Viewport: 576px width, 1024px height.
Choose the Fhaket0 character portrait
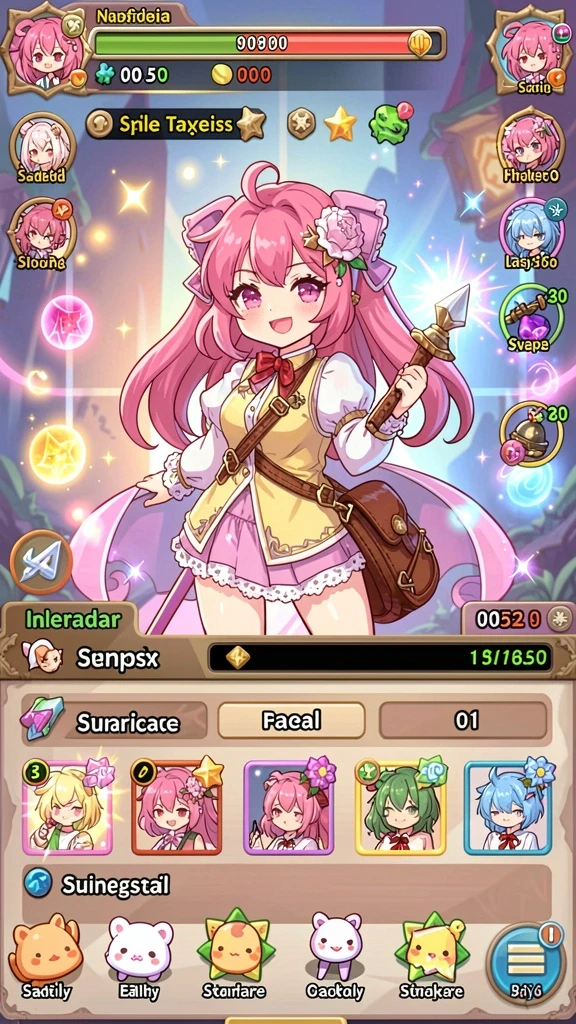click(x=531, y=145)
